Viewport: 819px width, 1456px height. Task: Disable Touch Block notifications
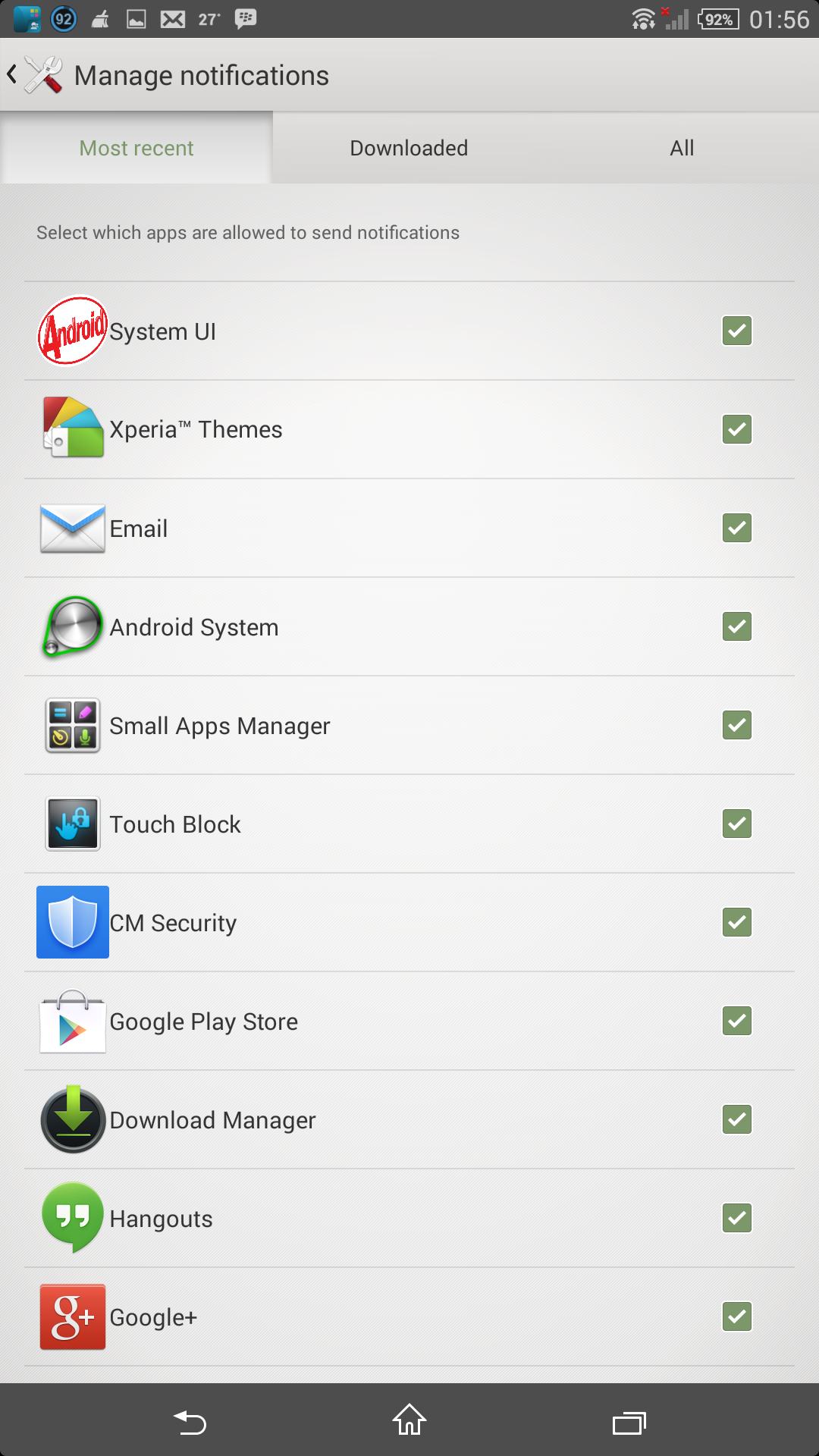(736, 824)
